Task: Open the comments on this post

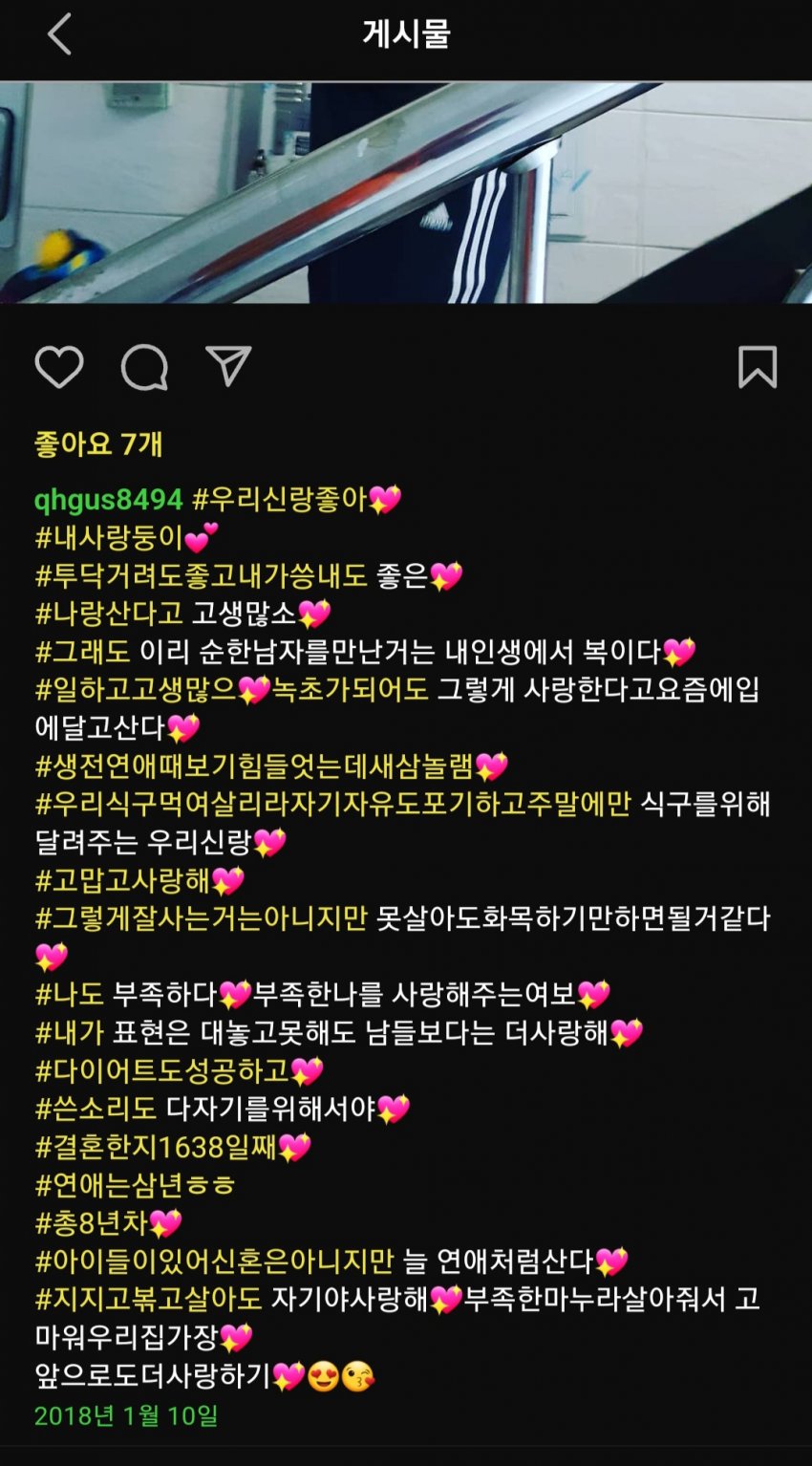Action: pyautogui.click(x=144, y=368)
